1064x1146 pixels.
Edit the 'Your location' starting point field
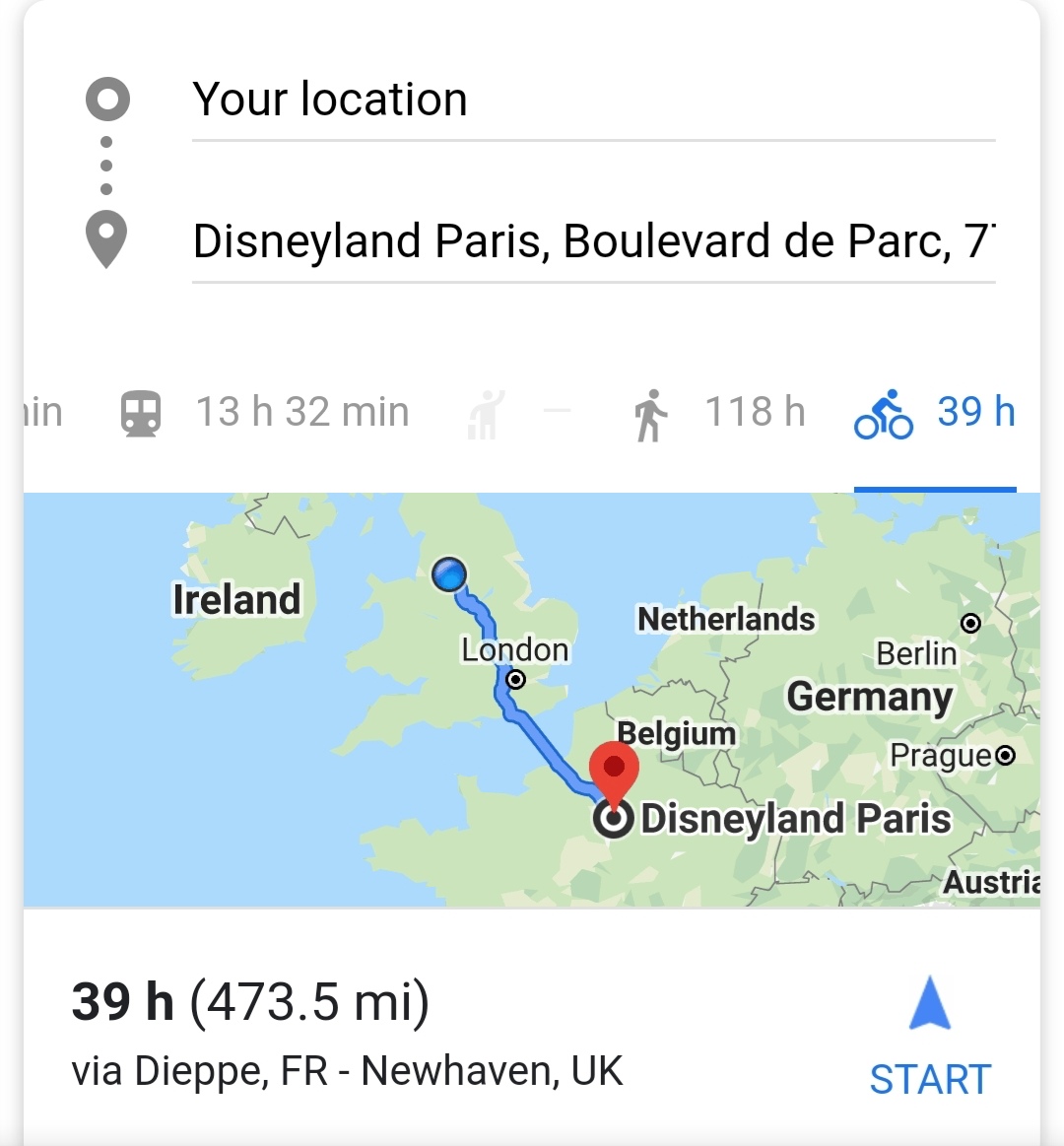(591, 101)
